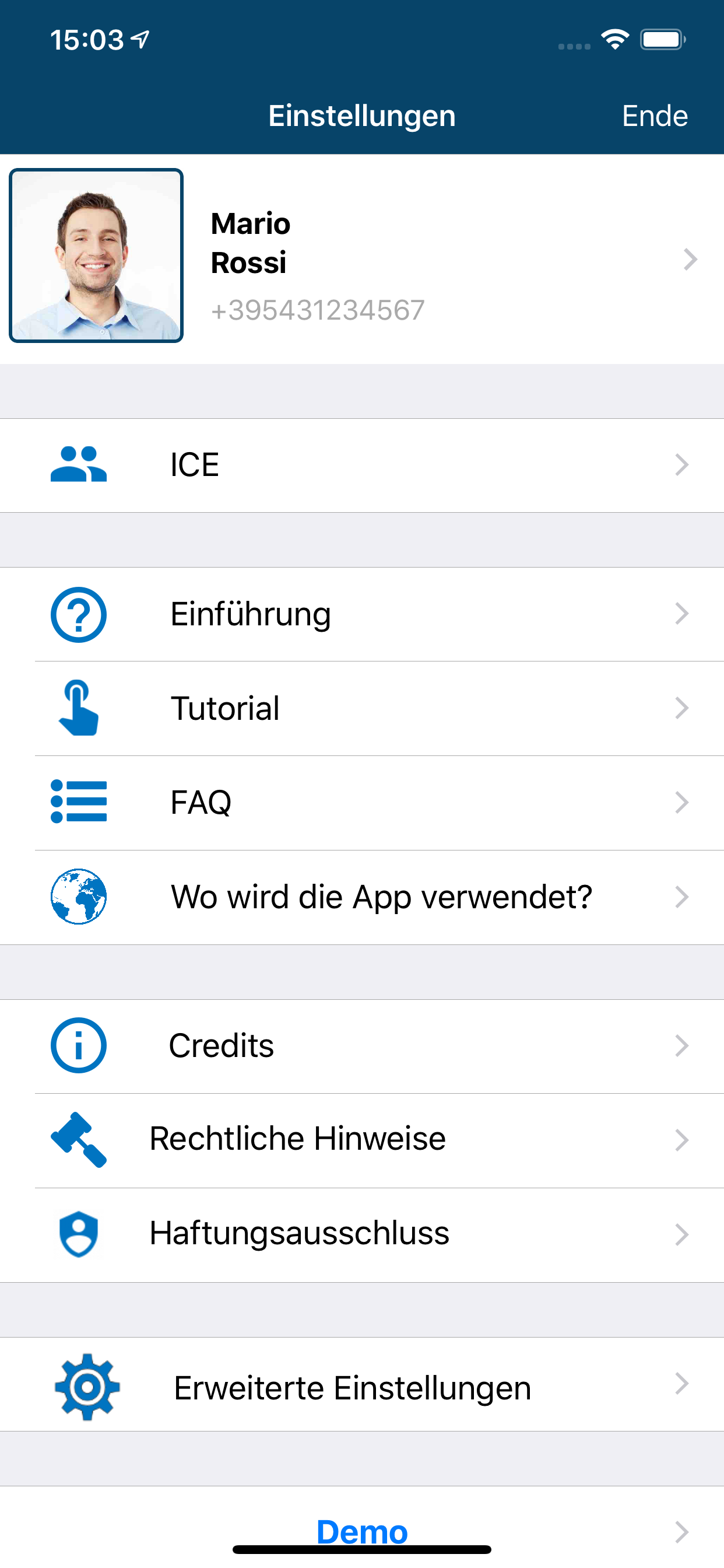Start the Tutorial

362,709
